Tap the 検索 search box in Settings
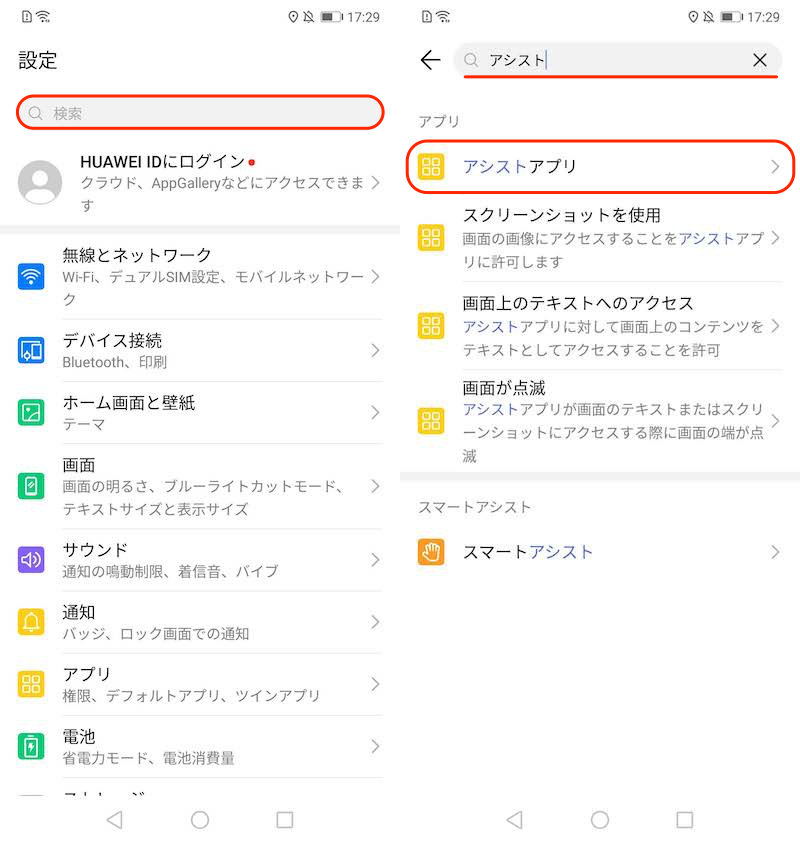The image size is (800, 844). coord(200,113)
